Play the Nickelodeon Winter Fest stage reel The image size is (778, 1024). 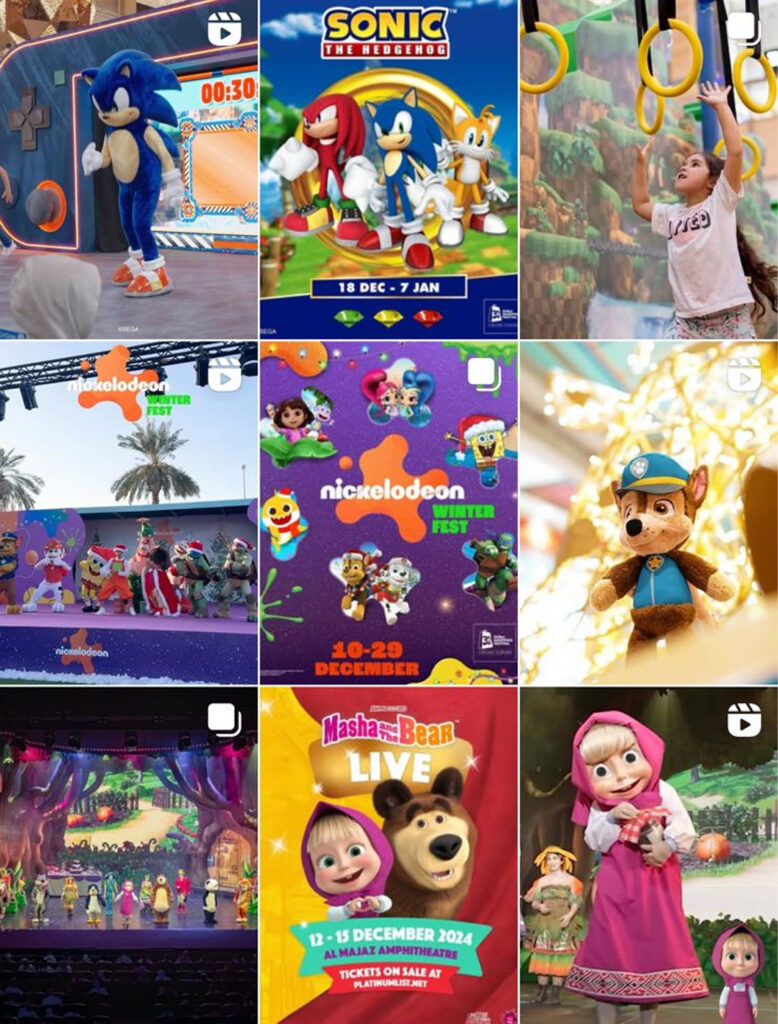coord(128,512)
